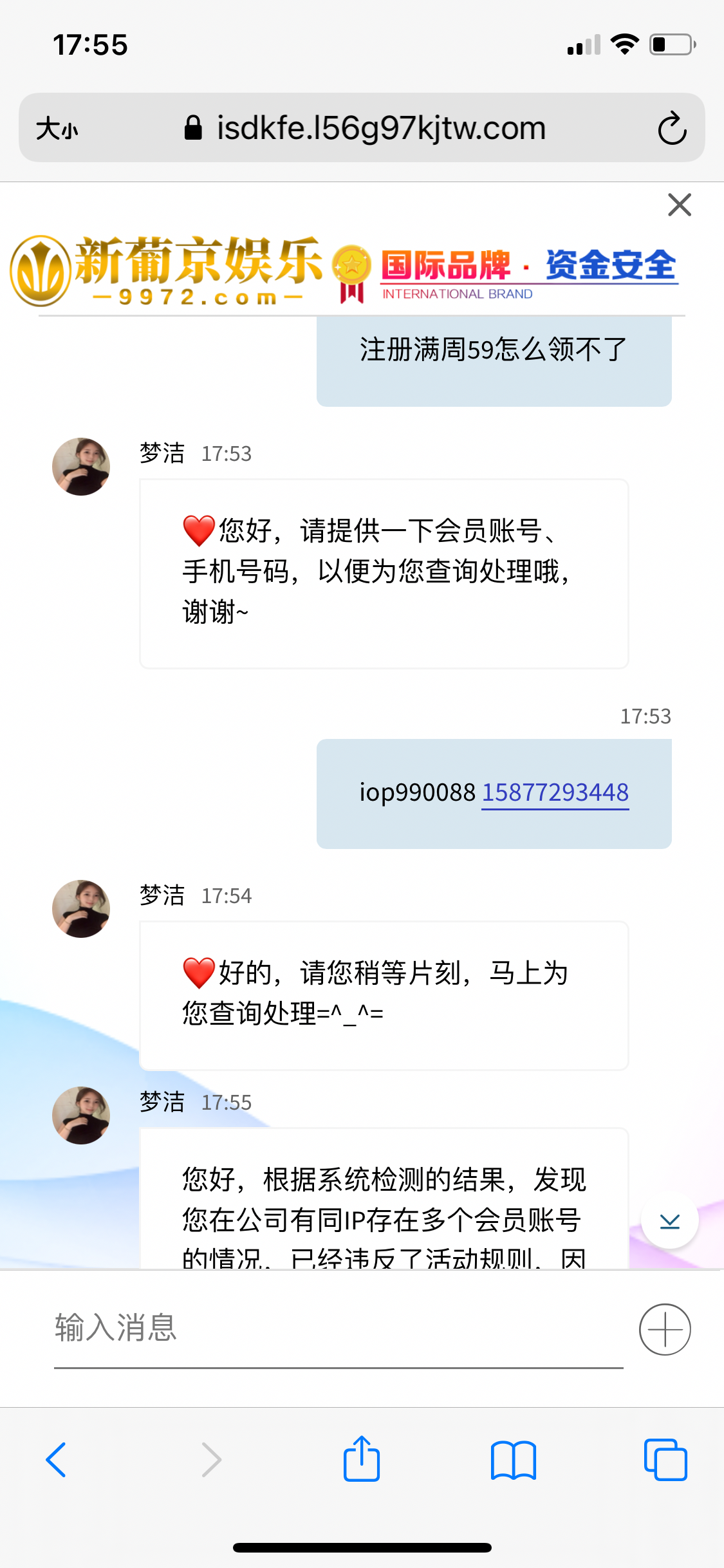Share this page

362,1459
